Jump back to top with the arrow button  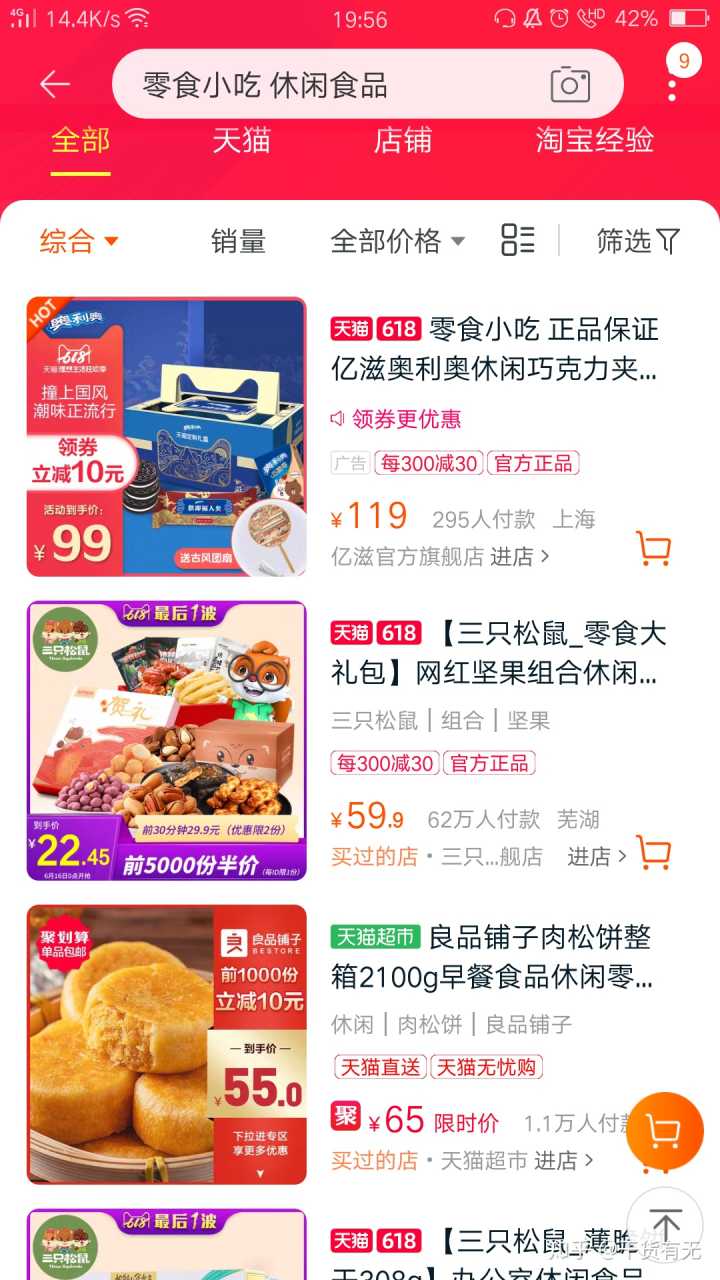[665, 1224]
